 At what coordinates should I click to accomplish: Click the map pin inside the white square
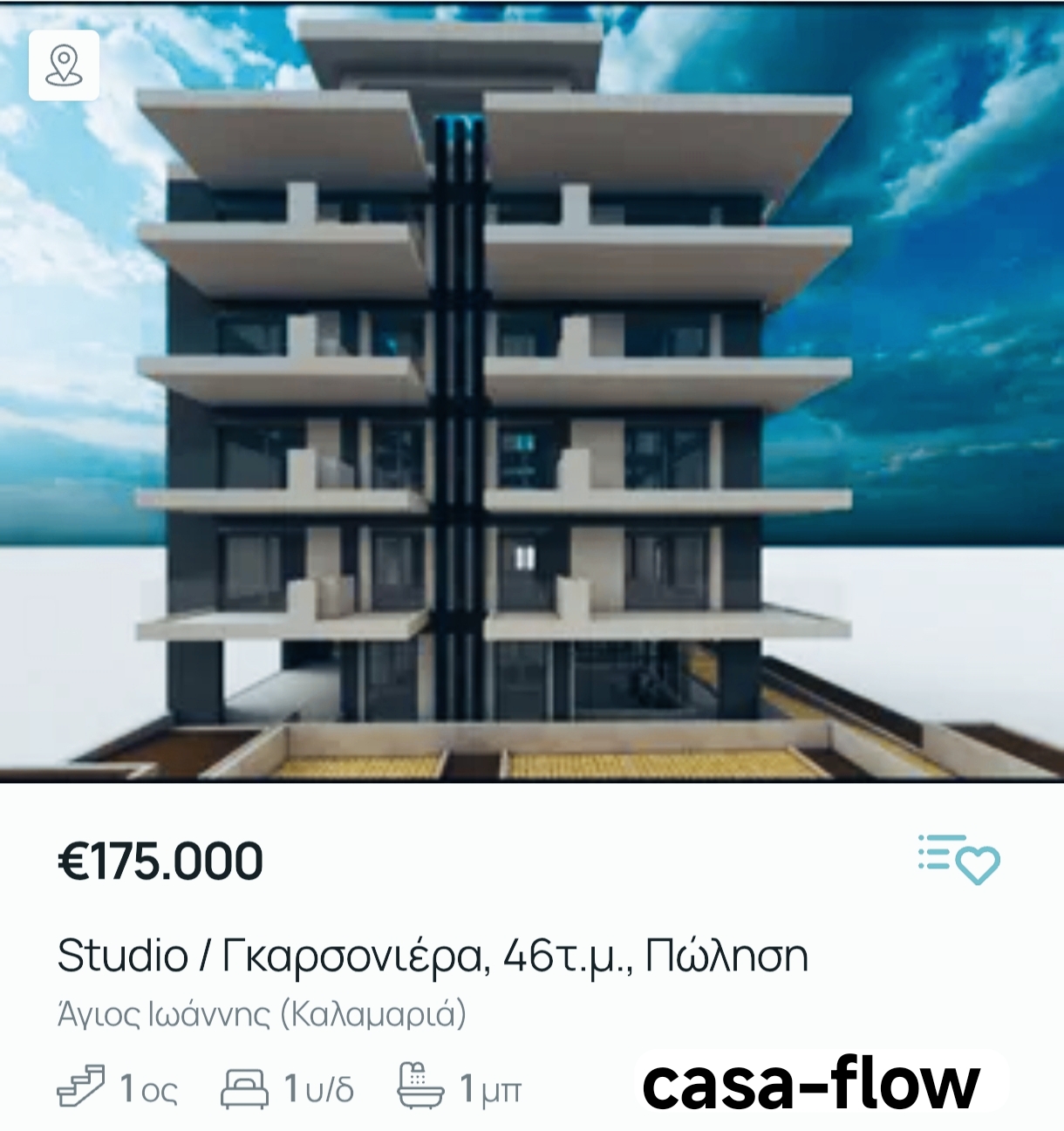[x=65, y=63]
